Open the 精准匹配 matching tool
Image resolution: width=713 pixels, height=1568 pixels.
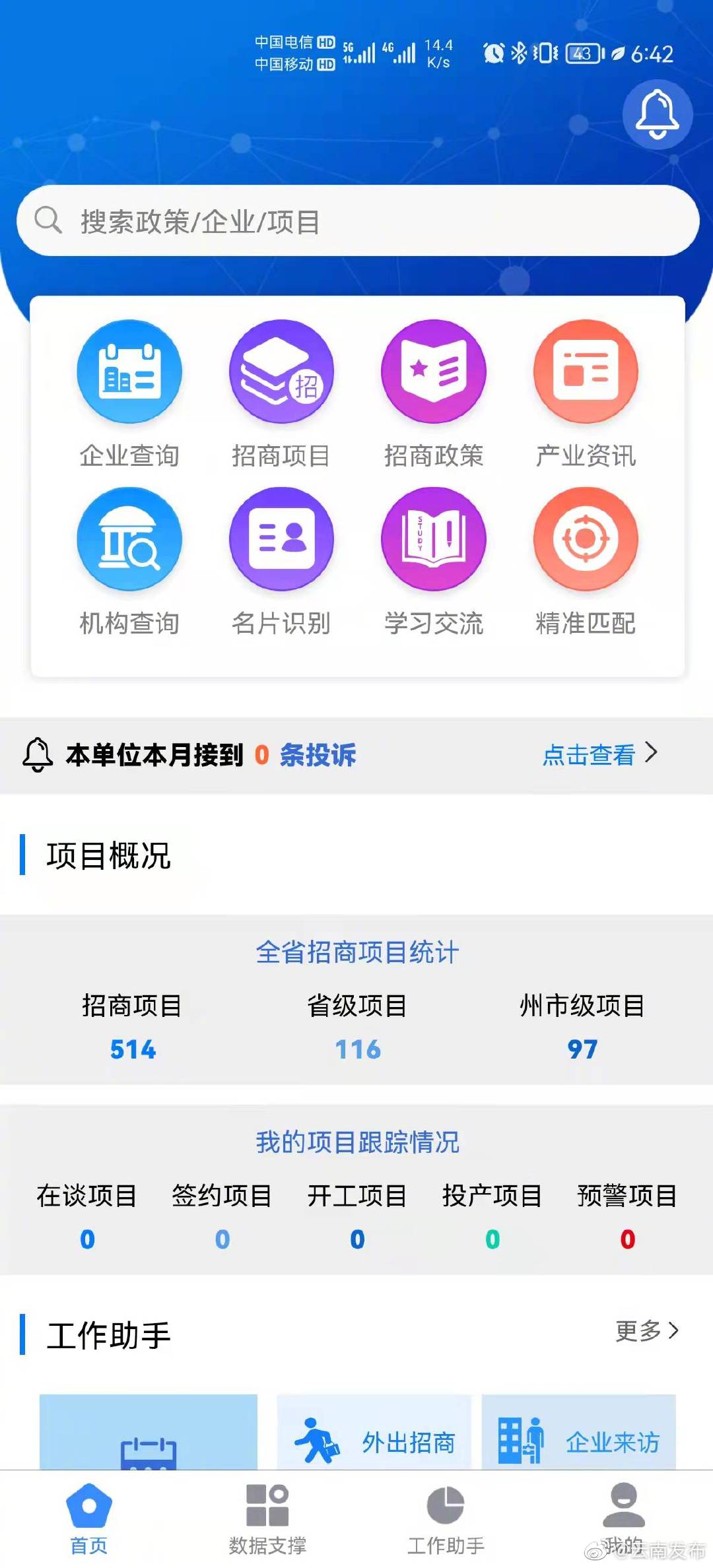pyautogui.click(x=585, y=540)
